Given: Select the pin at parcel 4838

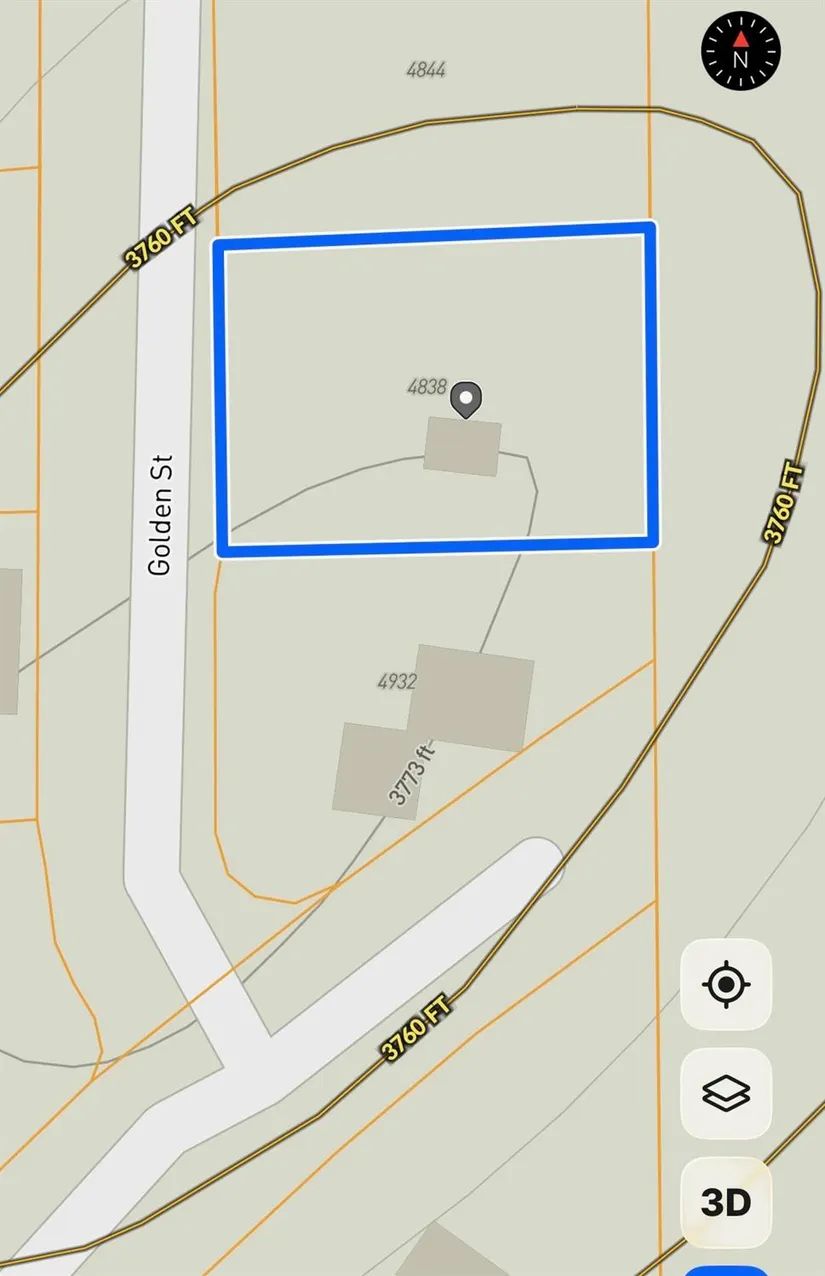Looking at the screenshot, I should tap(466, 399).
